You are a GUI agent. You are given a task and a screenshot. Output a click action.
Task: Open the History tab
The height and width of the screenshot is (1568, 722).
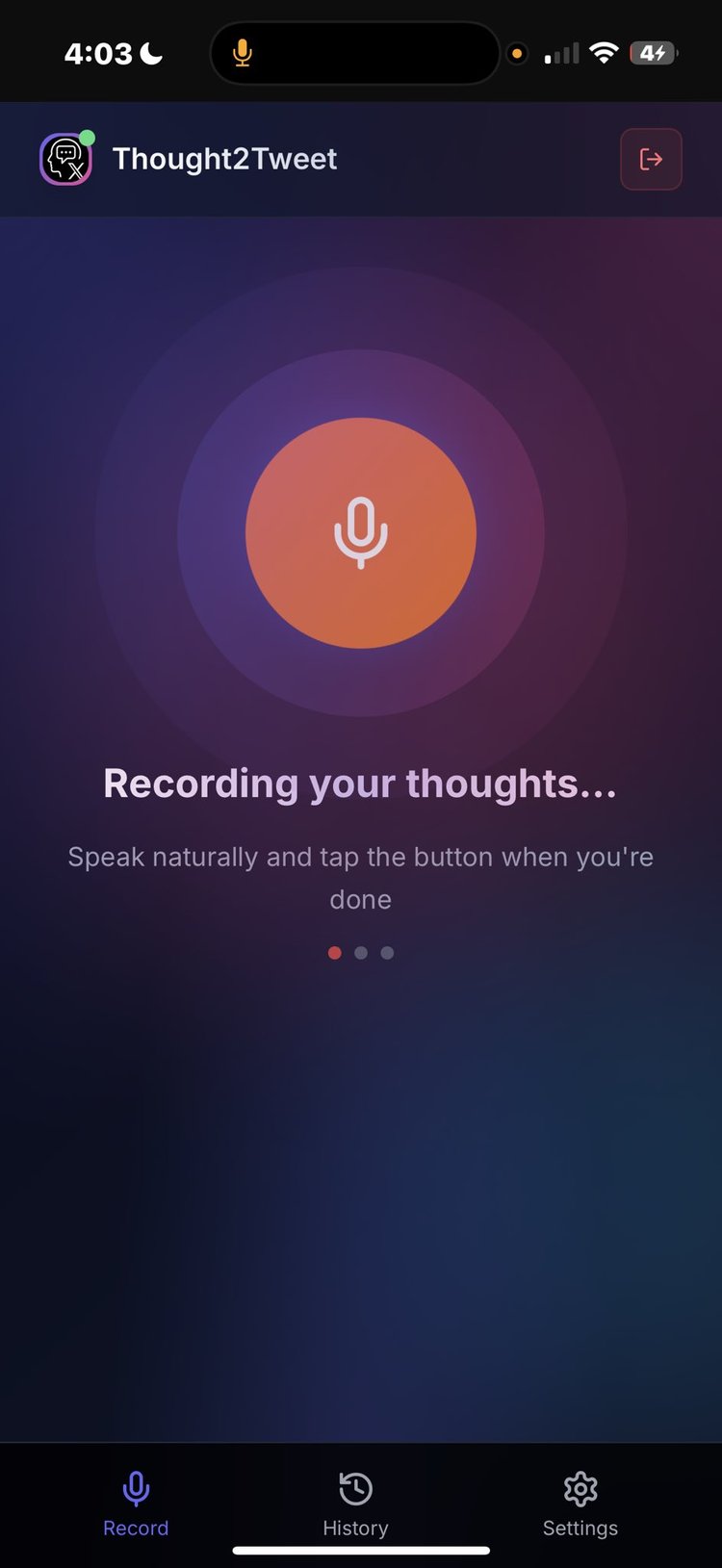pyautogui.click(x=355, y=1504)
